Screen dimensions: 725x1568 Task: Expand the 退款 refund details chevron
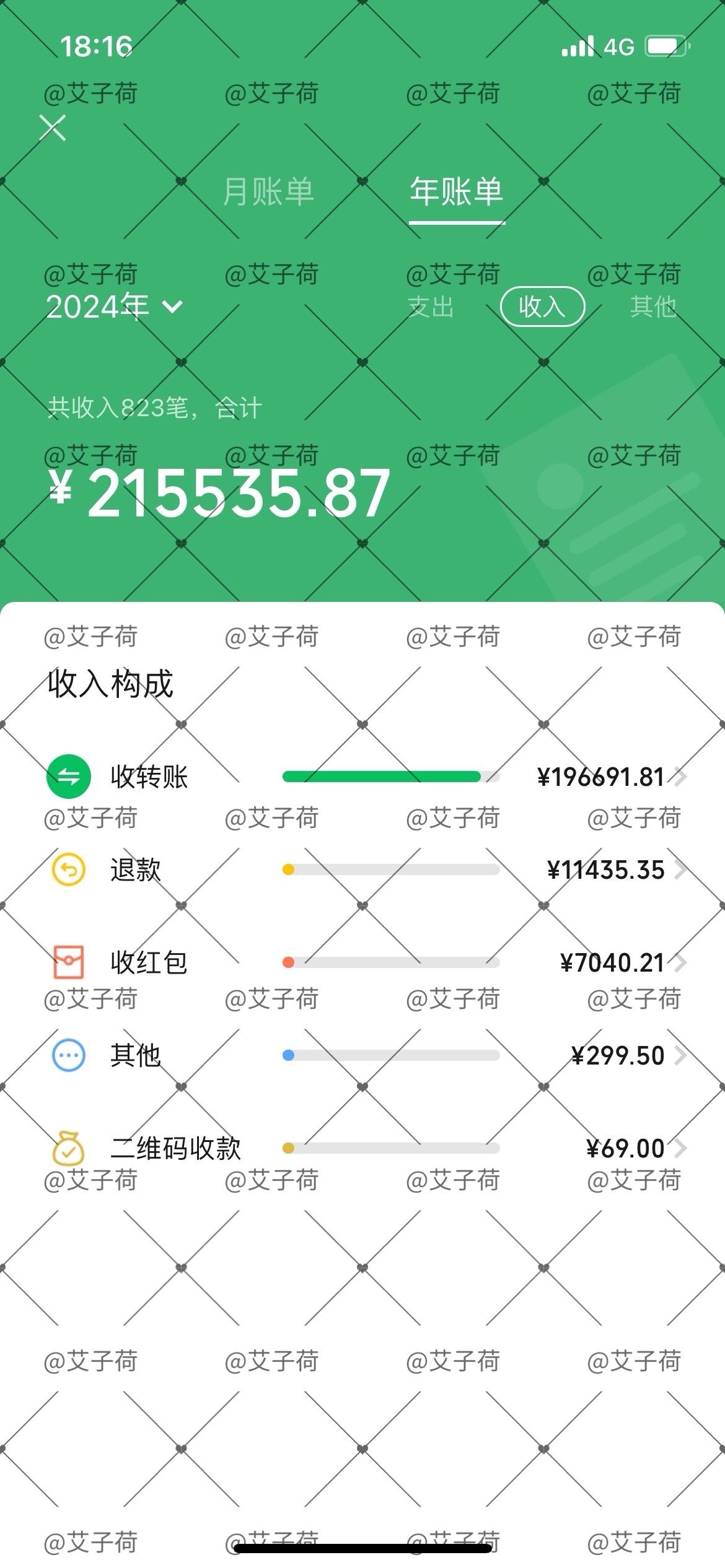(x=682, y=869)
